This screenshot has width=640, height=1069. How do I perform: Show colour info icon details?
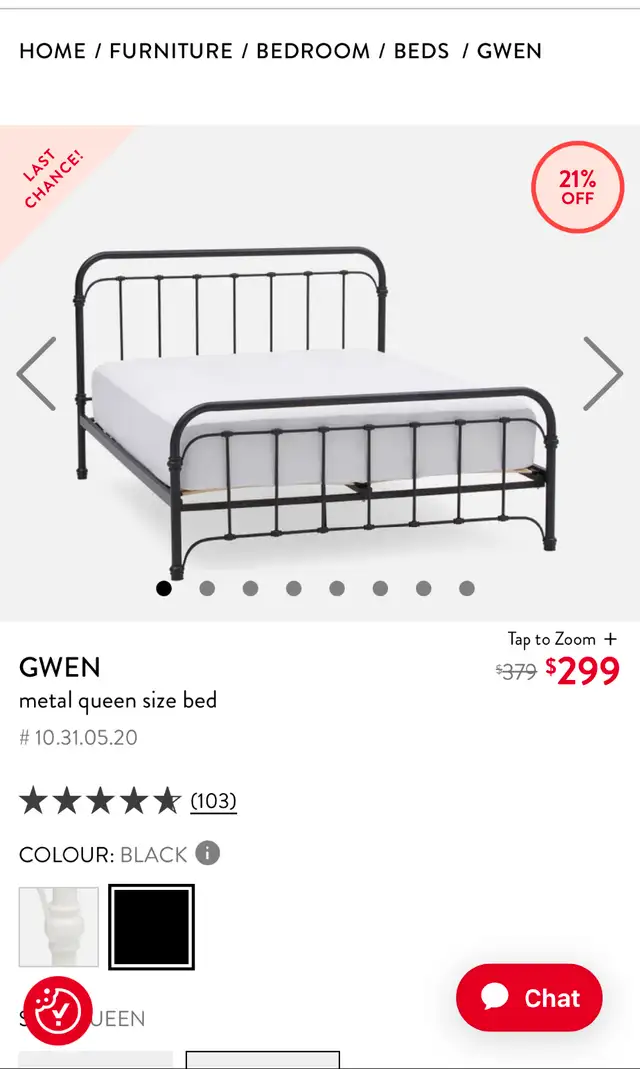tap(208, 853)
